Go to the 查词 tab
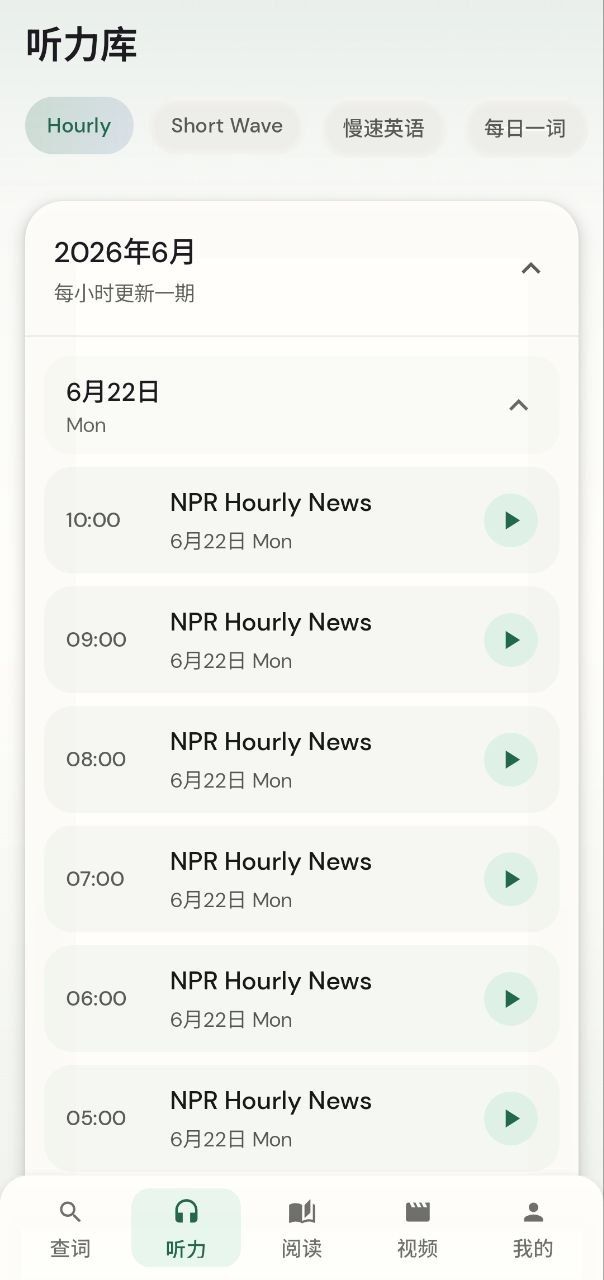604x1280 pixels. pos(70,1228)
